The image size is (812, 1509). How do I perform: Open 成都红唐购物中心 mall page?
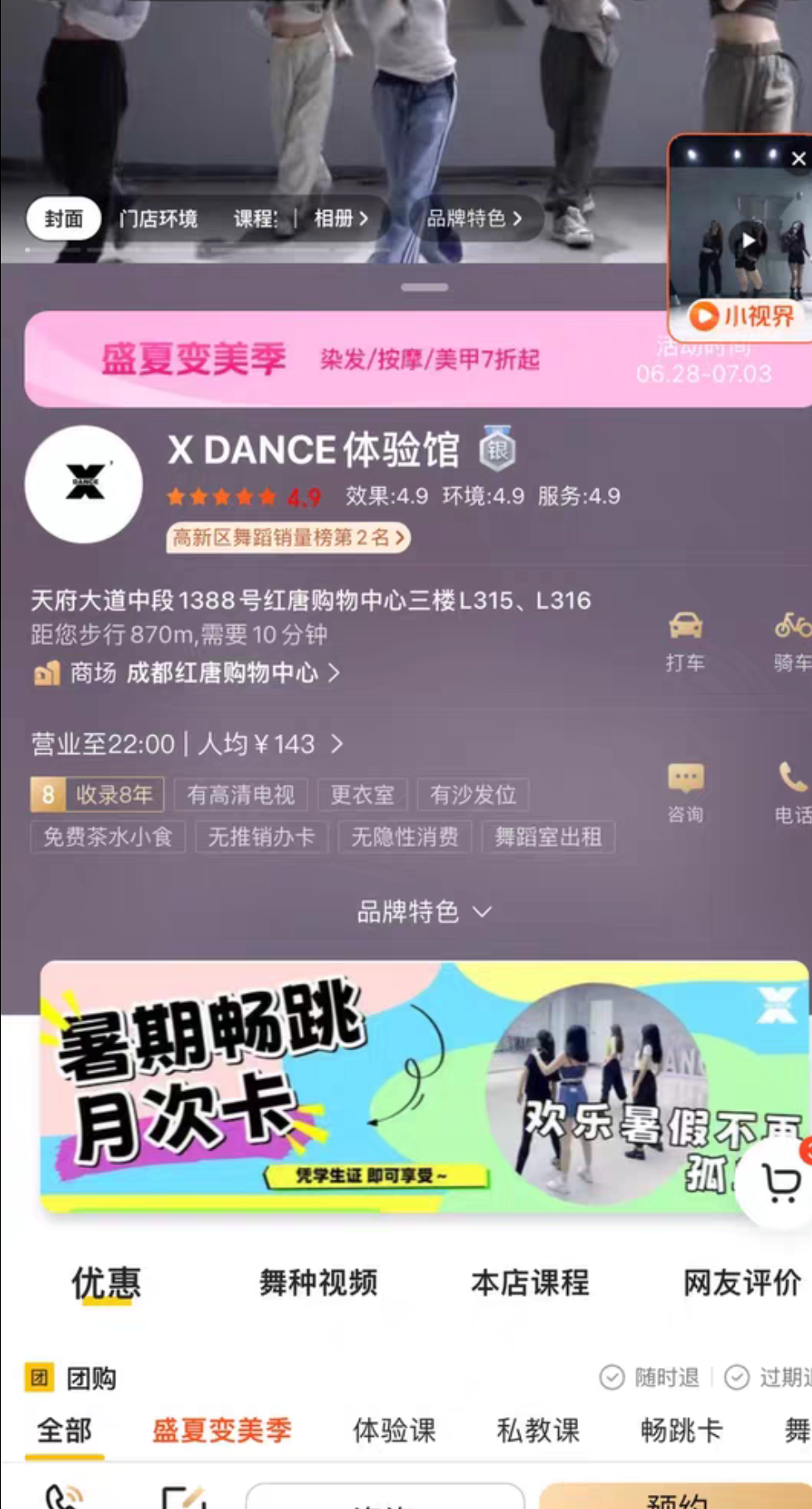click(222, 673)
